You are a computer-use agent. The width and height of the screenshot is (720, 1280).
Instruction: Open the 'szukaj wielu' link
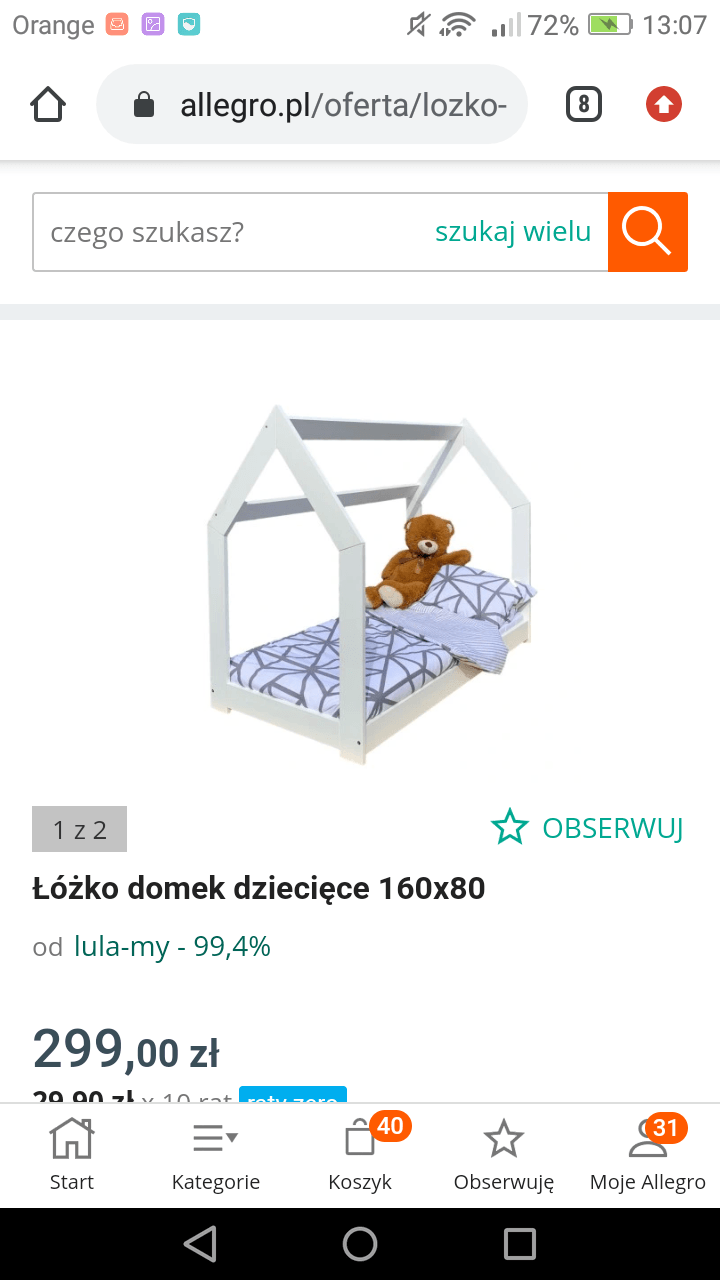click(513, 232)
